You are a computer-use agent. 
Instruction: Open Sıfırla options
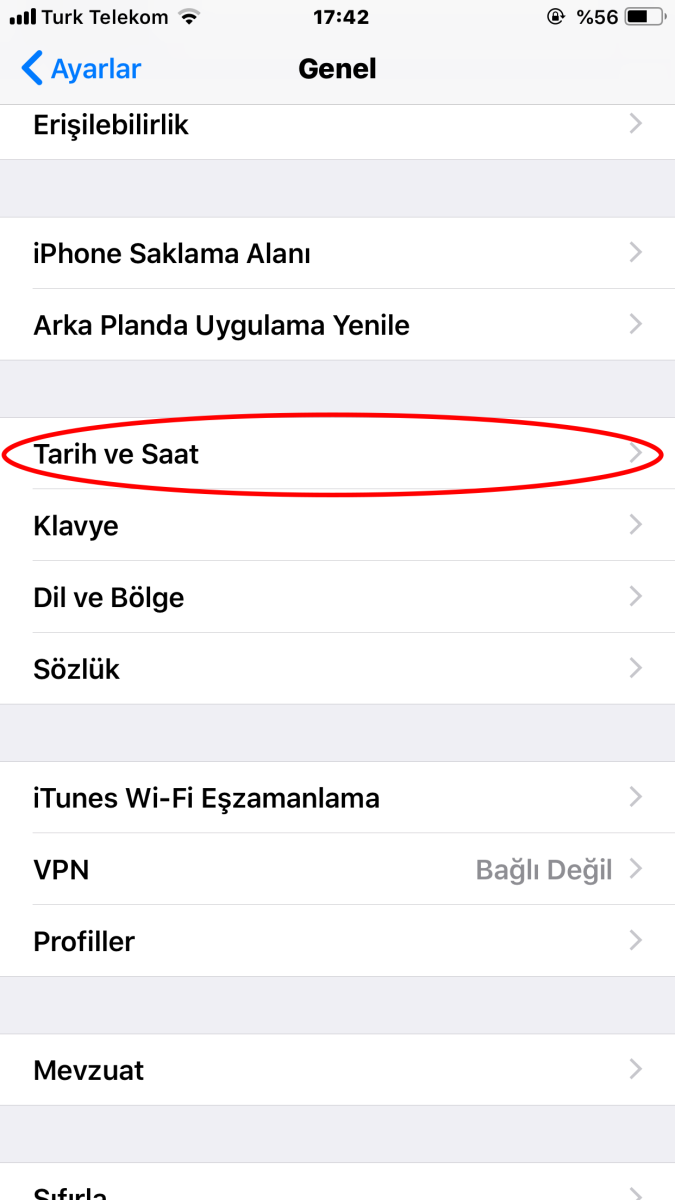(337, 1188)
